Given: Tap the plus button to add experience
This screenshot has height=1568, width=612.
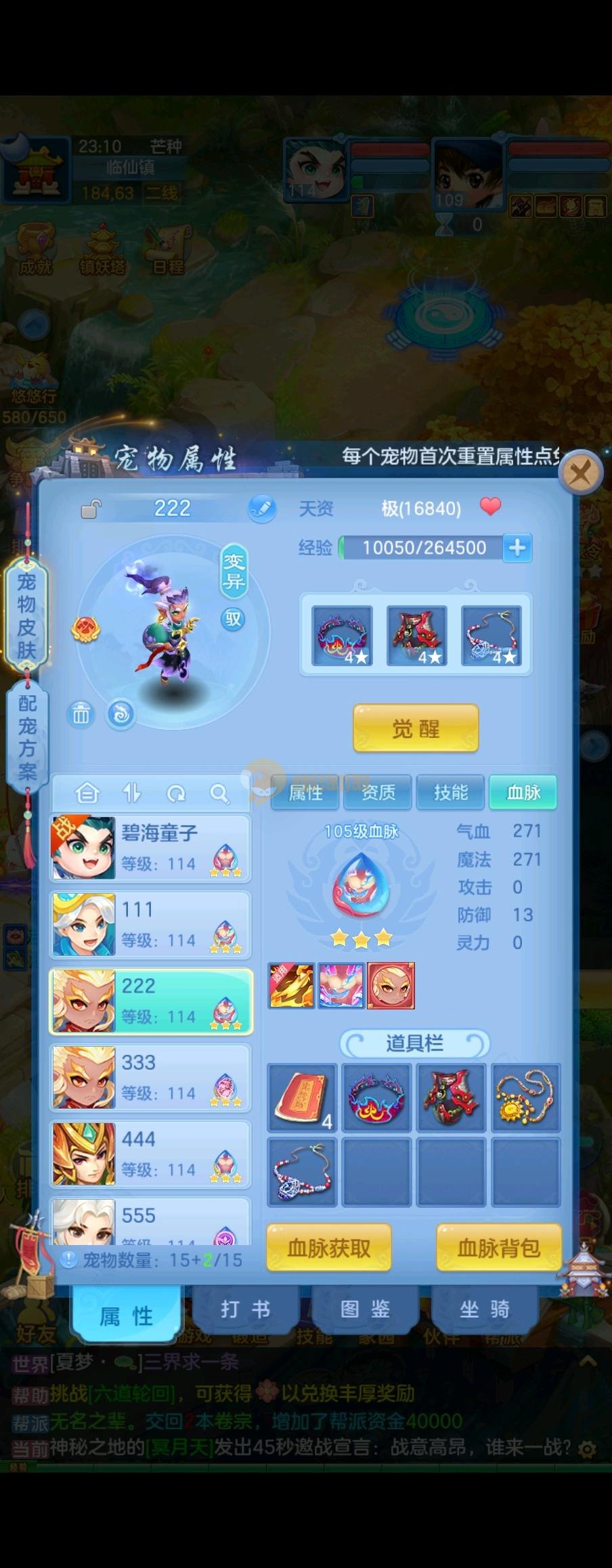Looking at the screenshot, I should coord(518,548).
